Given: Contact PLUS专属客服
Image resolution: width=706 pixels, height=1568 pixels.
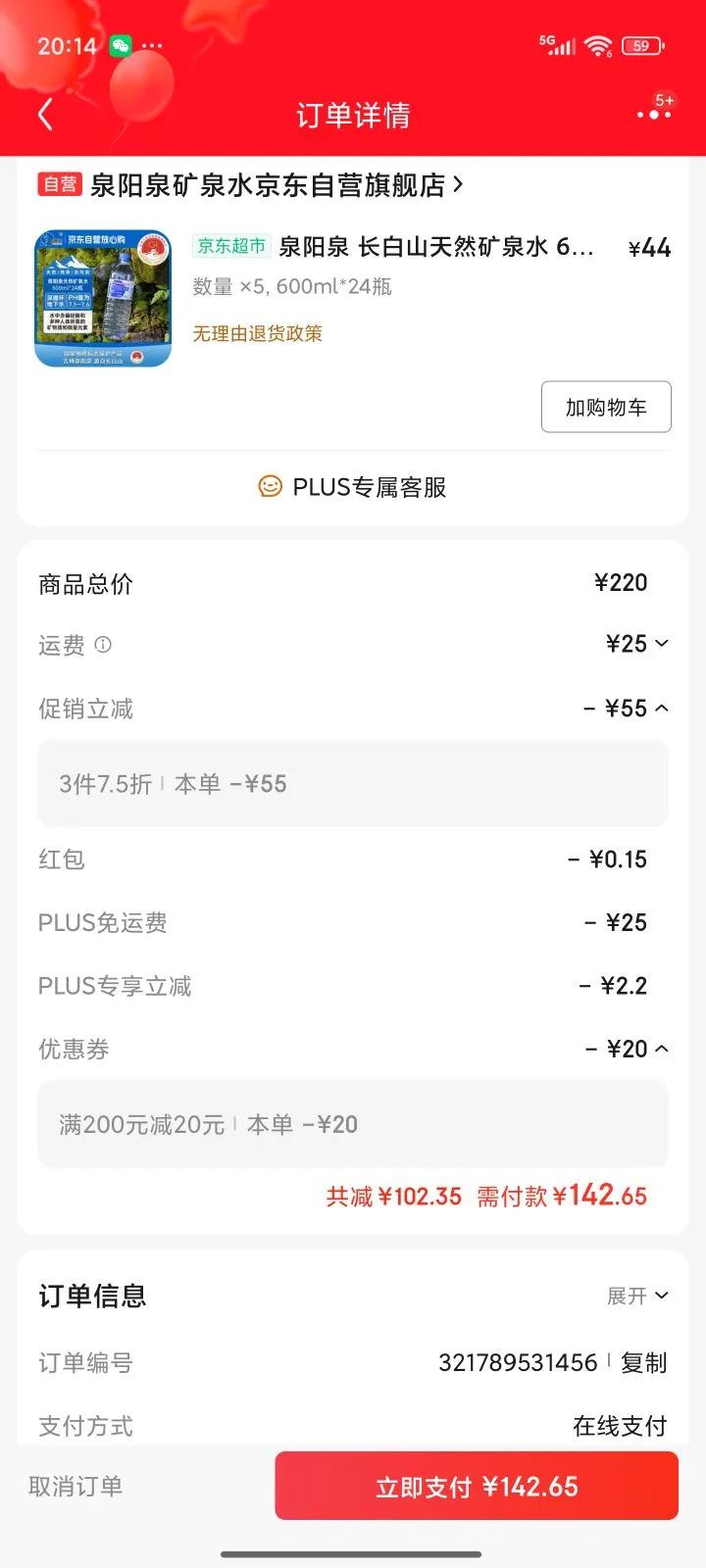Looking at the screenshot, I should (x=352, y=487).
